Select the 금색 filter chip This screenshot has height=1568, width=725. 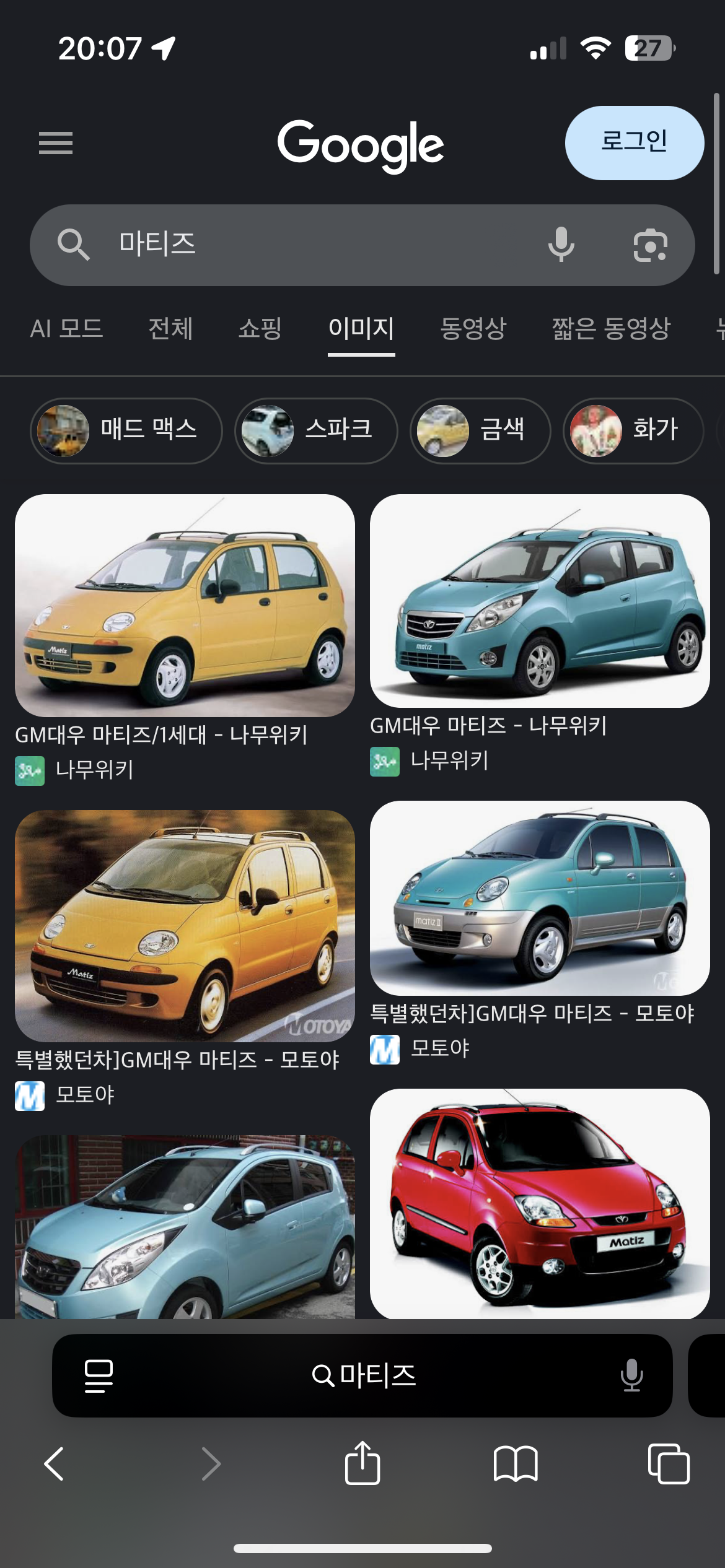click(x=480, y=430)
